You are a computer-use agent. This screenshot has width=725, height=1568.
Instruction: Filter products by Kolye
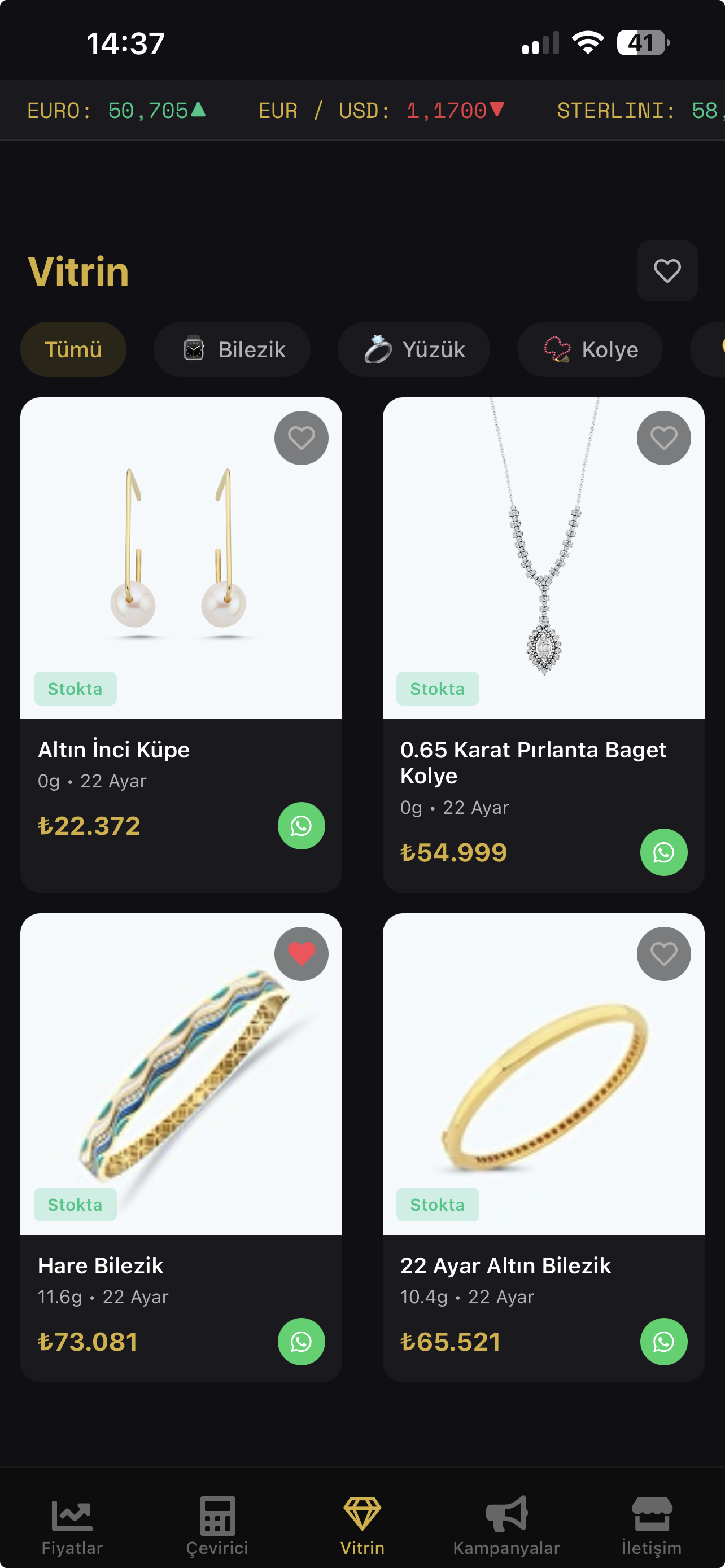point(590,349)
